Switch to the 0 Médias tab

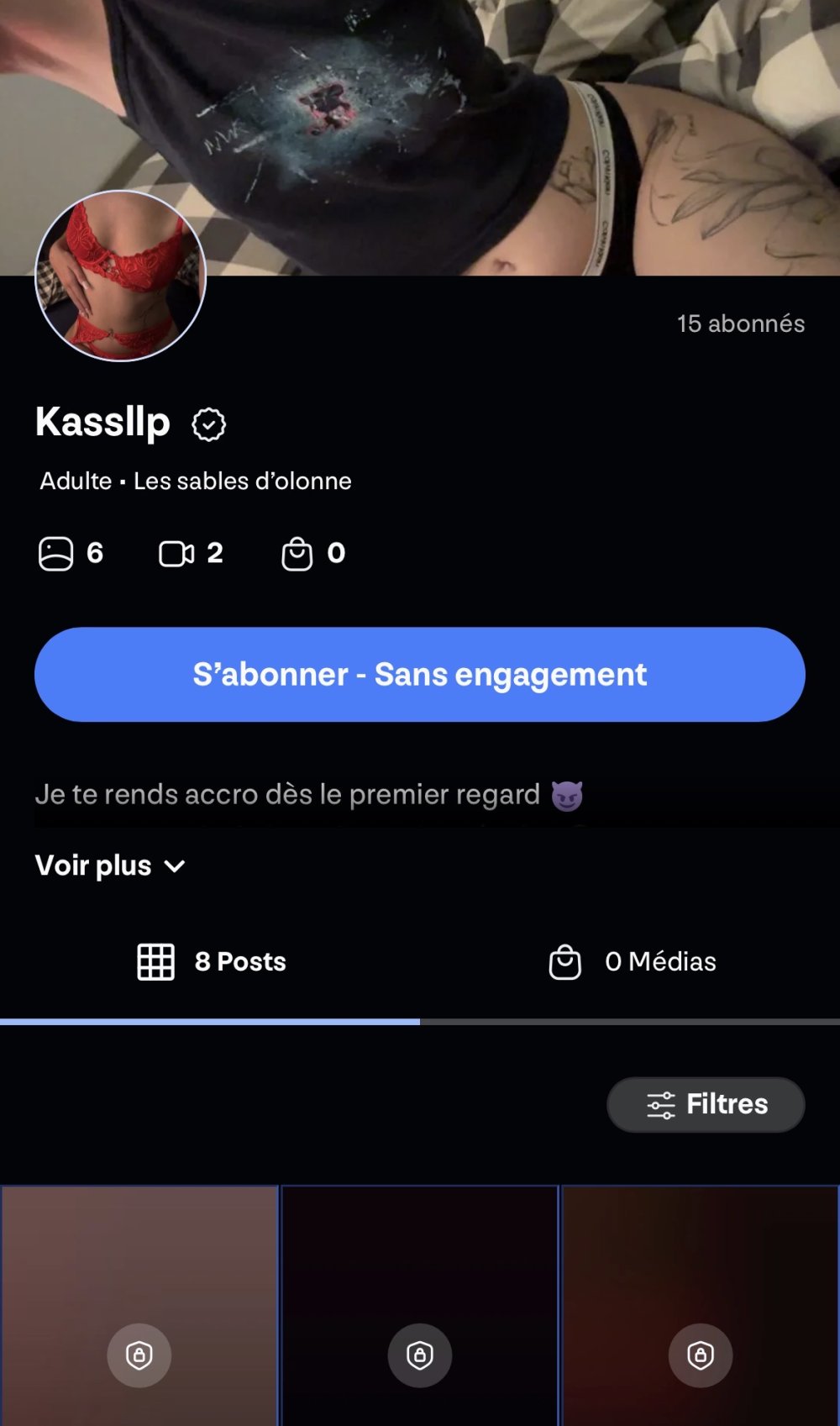click(632, 961)
